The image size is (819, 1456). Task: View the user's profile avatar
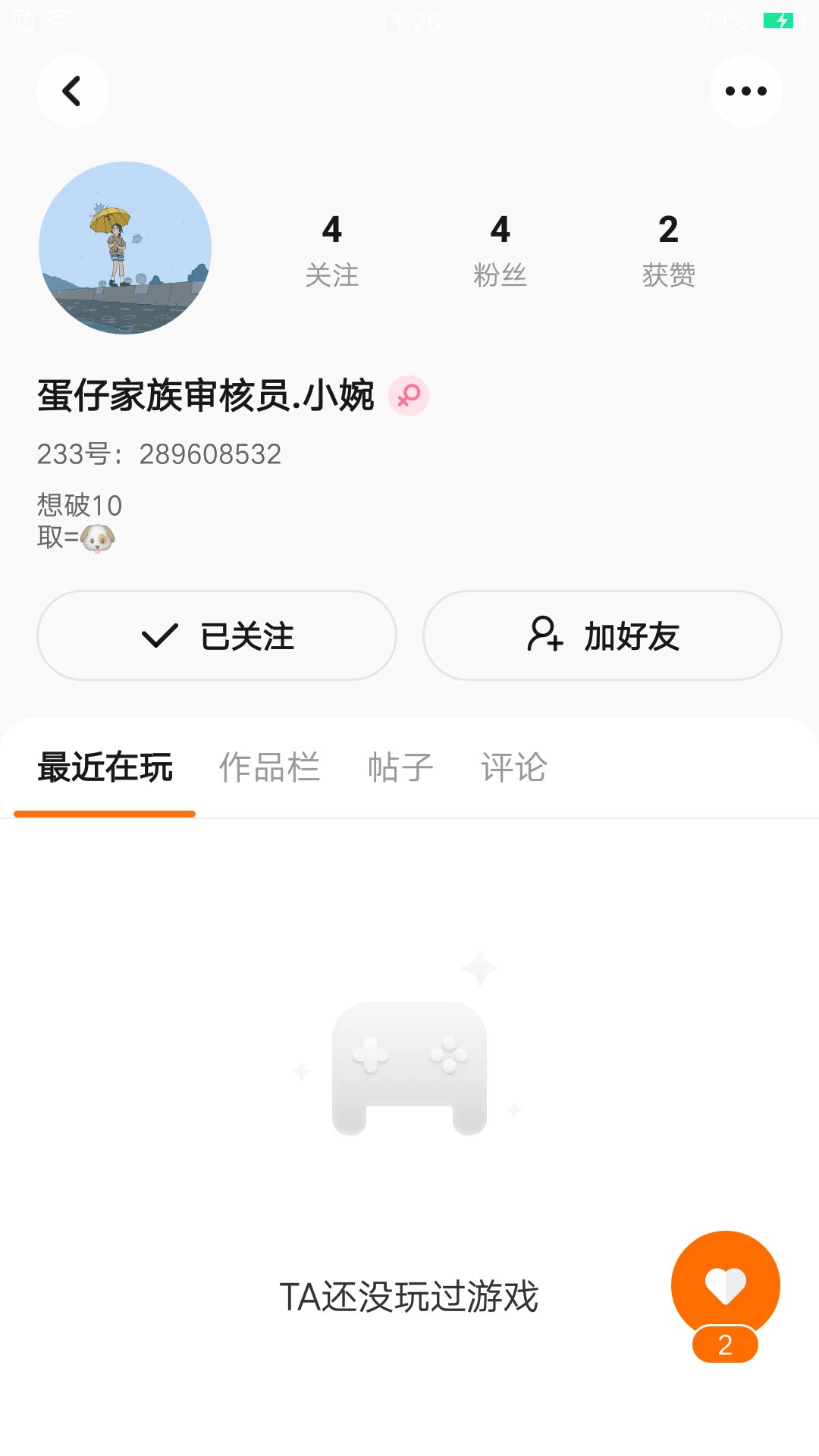125,248
